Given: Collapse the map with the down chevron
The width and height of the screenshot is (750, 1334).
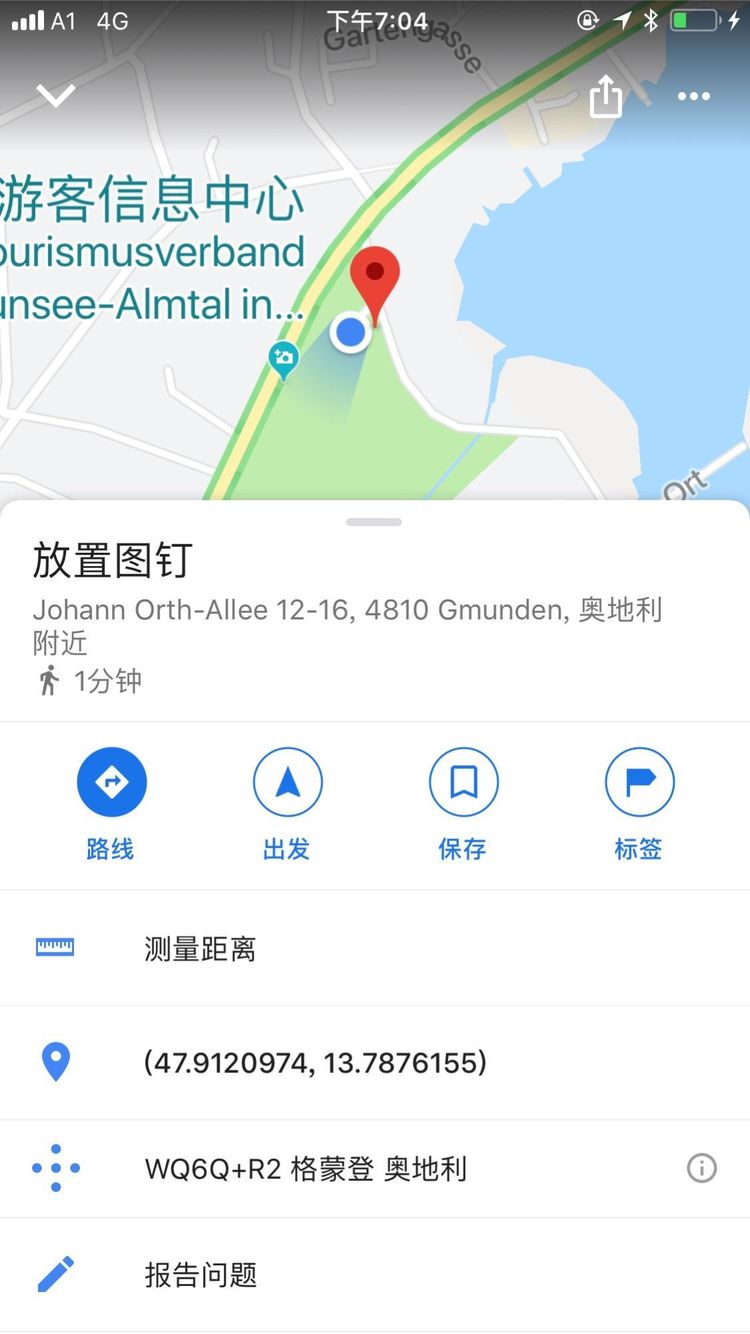Looking at the screenshot, I should pyautogui.click(x=56, y=96).
